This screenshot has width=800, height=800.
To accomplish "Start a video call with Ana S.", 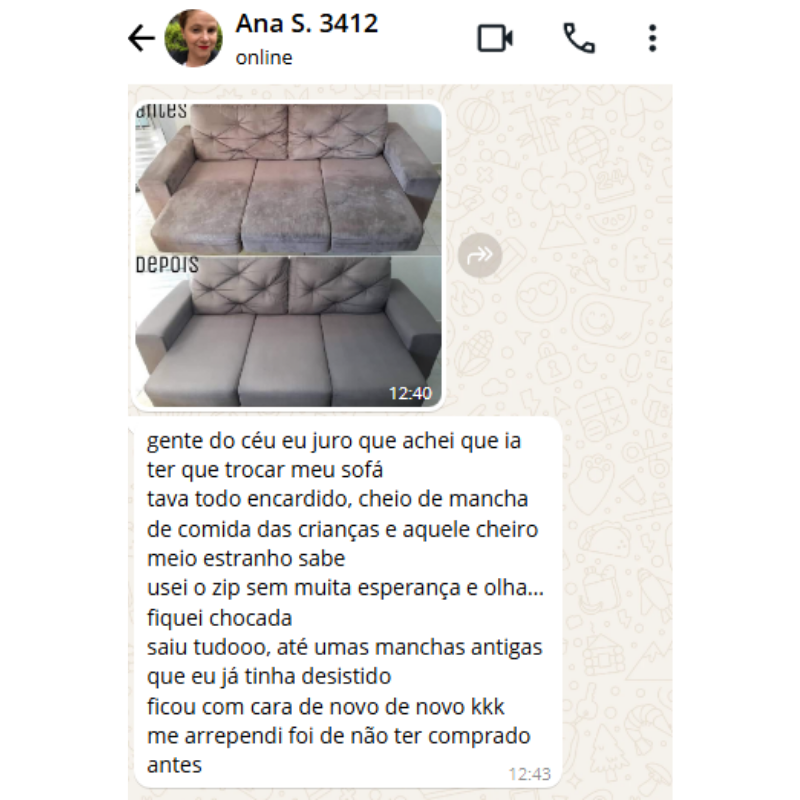I will (495, 39).
